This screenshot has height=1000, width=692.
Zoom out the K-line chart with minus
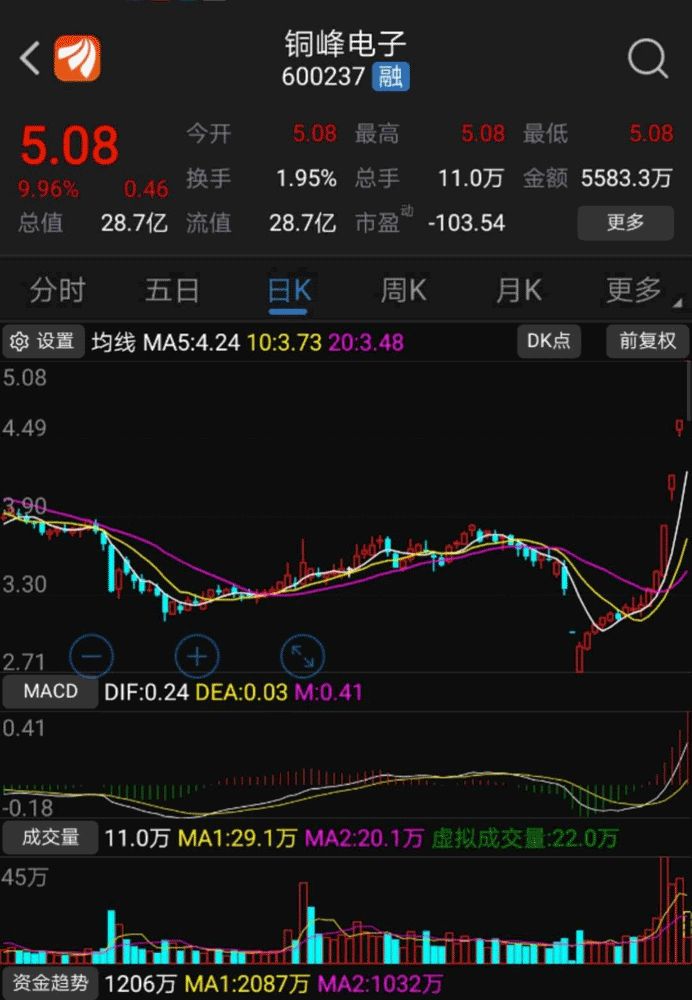(91, 656)
